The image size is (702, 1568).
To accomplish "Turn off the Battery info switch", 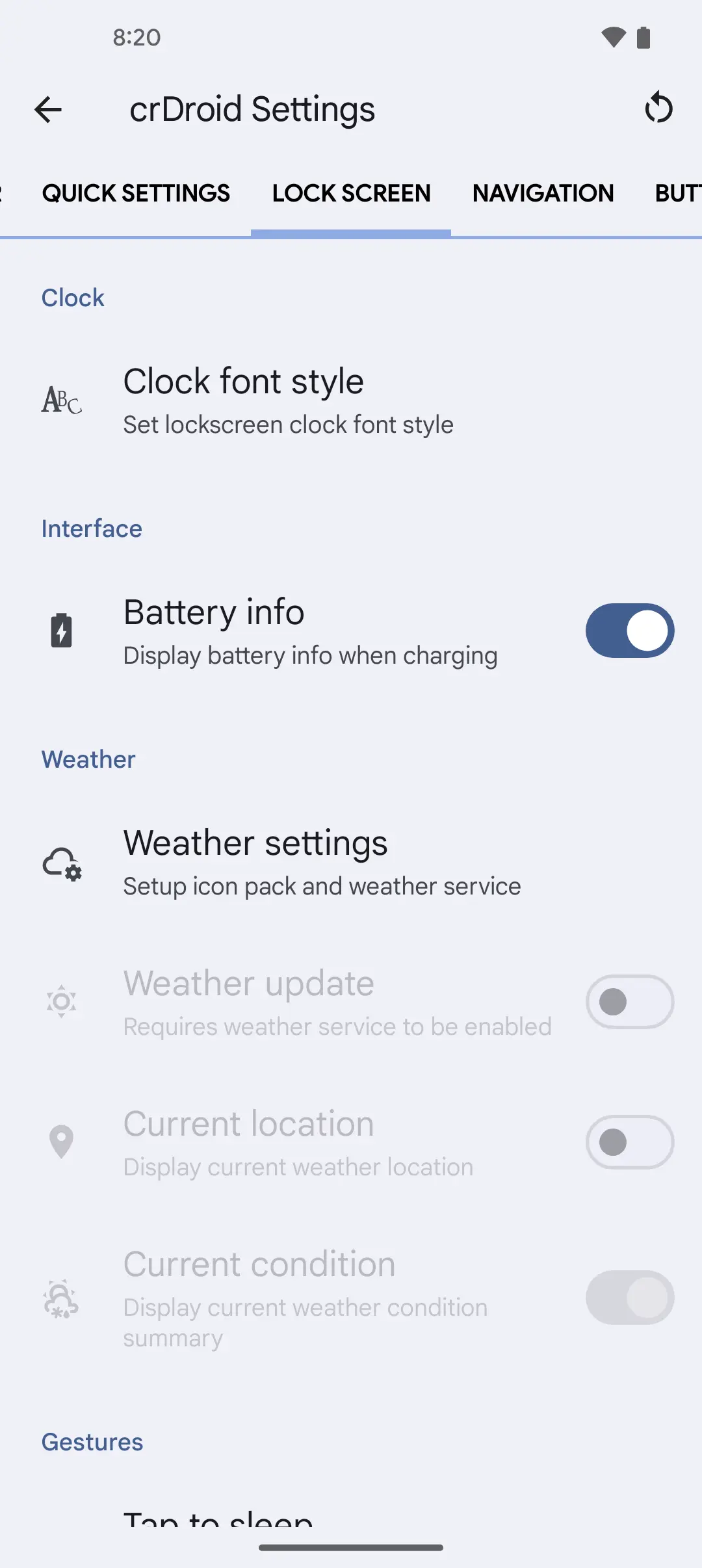I will pyautogui.click(x=629, y=631).
